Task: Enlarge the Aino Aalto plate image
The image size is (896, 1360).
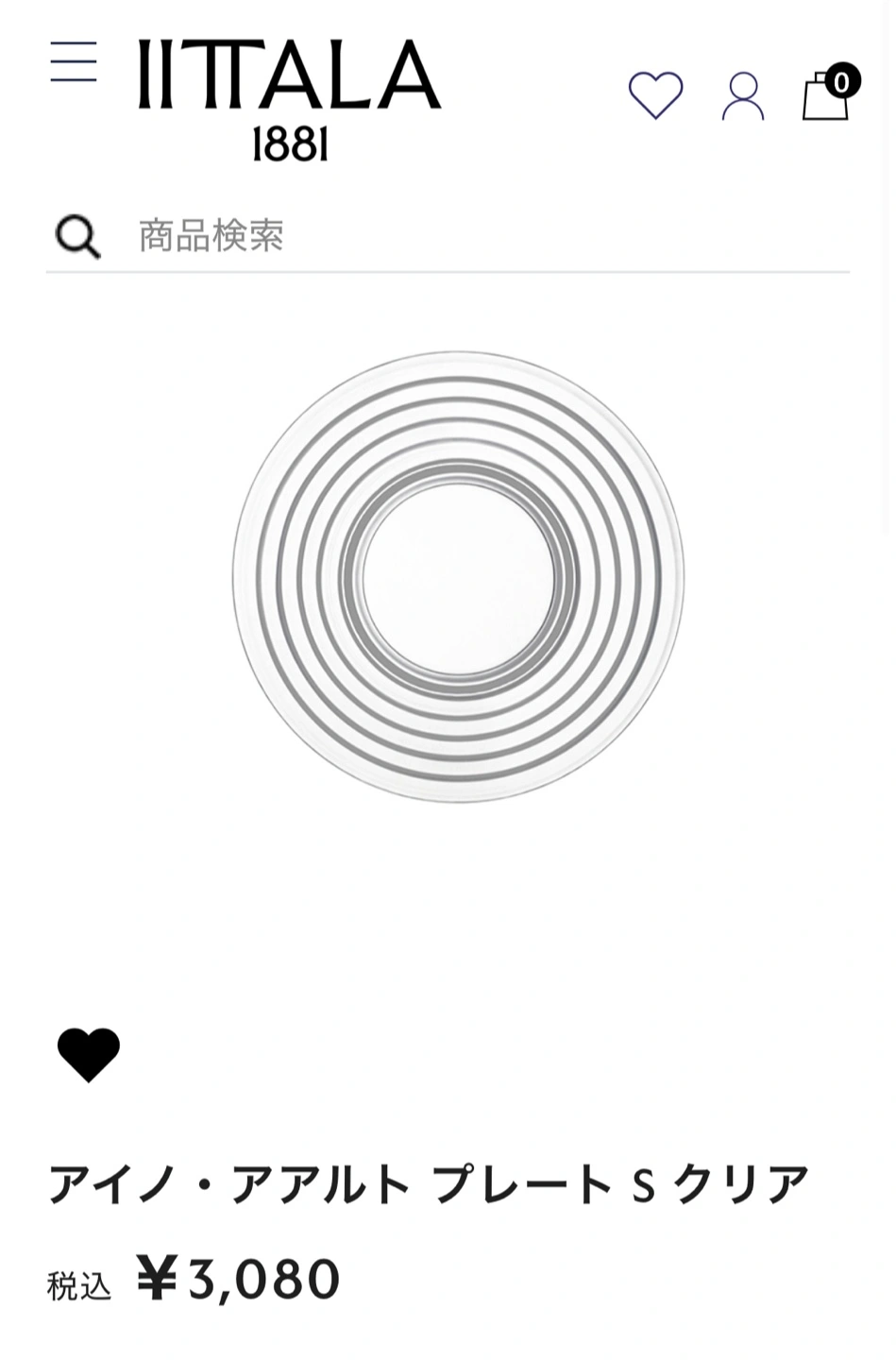Action: click(458, 577)
